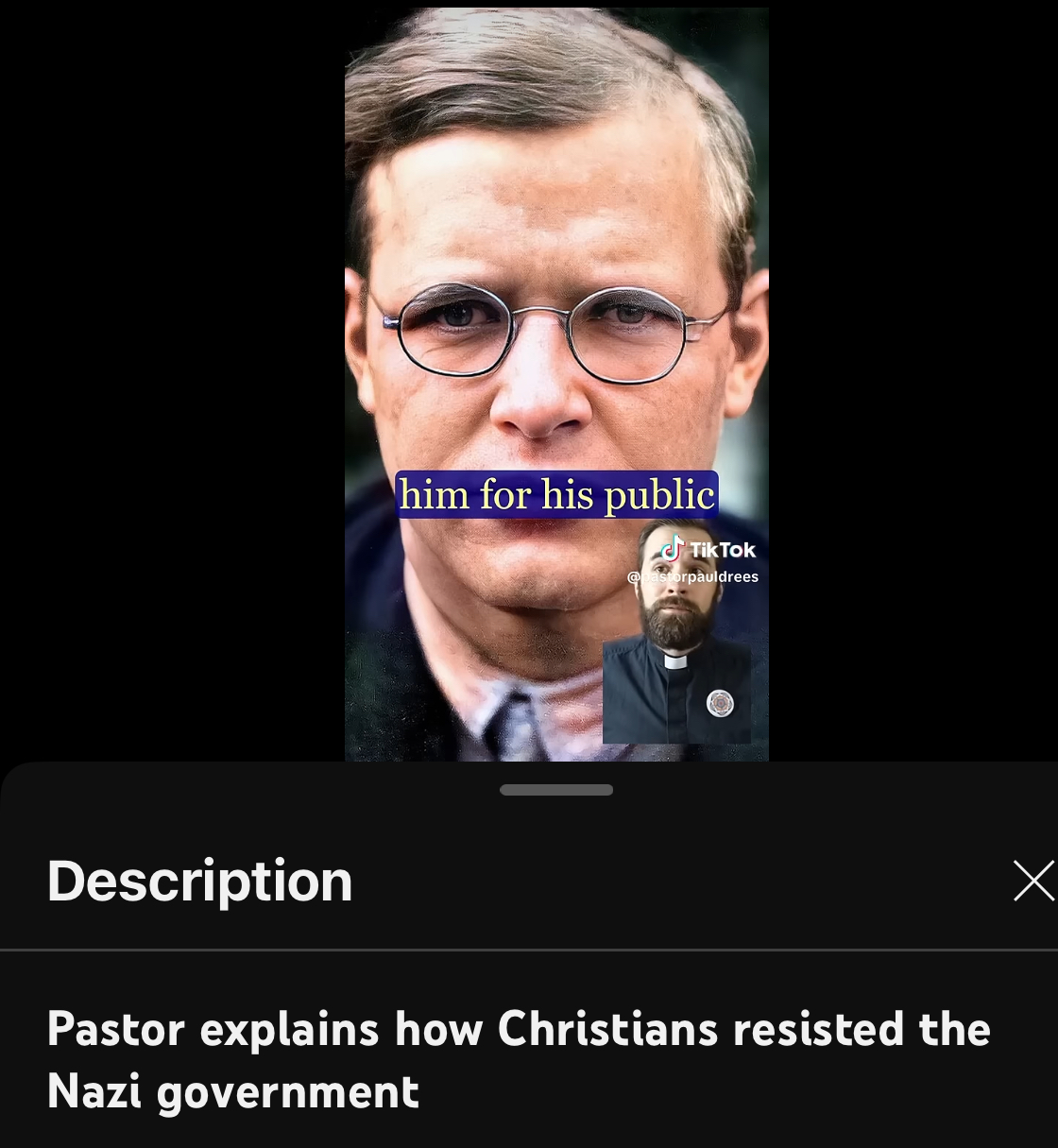The height and width of the screenshot is (1148, 1058).
Task: Tap the drag handle above Description
Action: (x=556, y=790)
